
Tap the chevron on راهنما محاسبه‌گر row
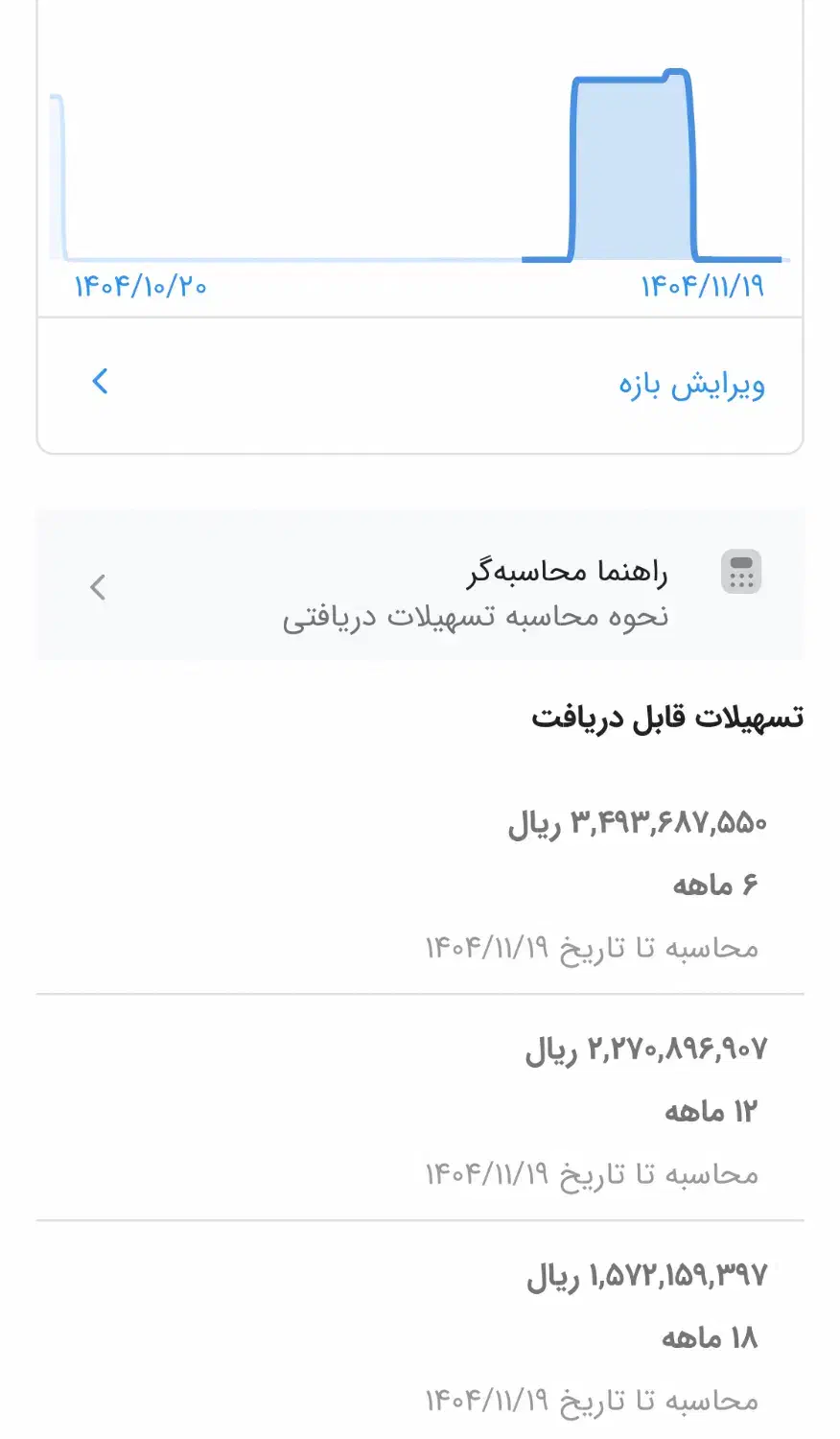point(97,587)
